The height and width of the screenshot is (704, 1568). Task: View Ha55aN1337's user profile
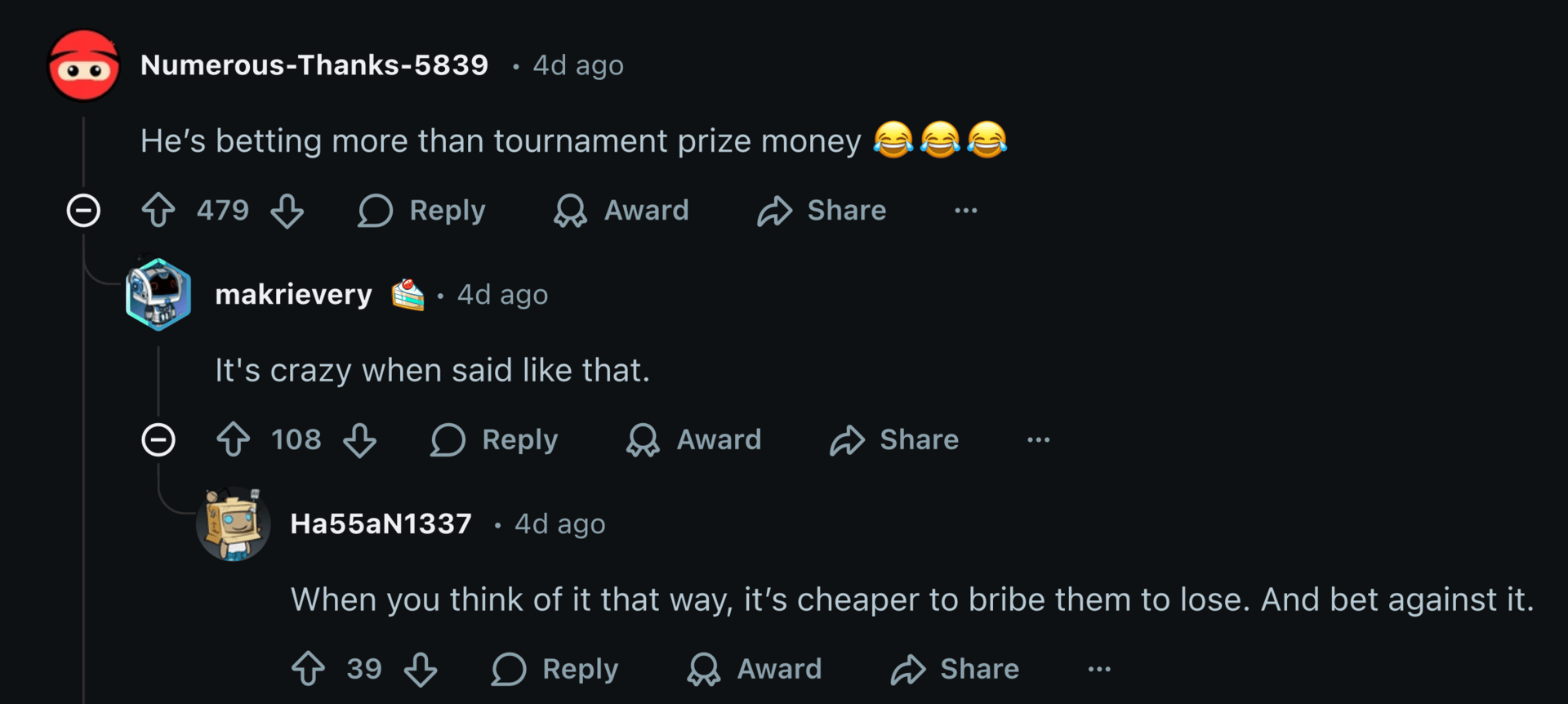381,524
